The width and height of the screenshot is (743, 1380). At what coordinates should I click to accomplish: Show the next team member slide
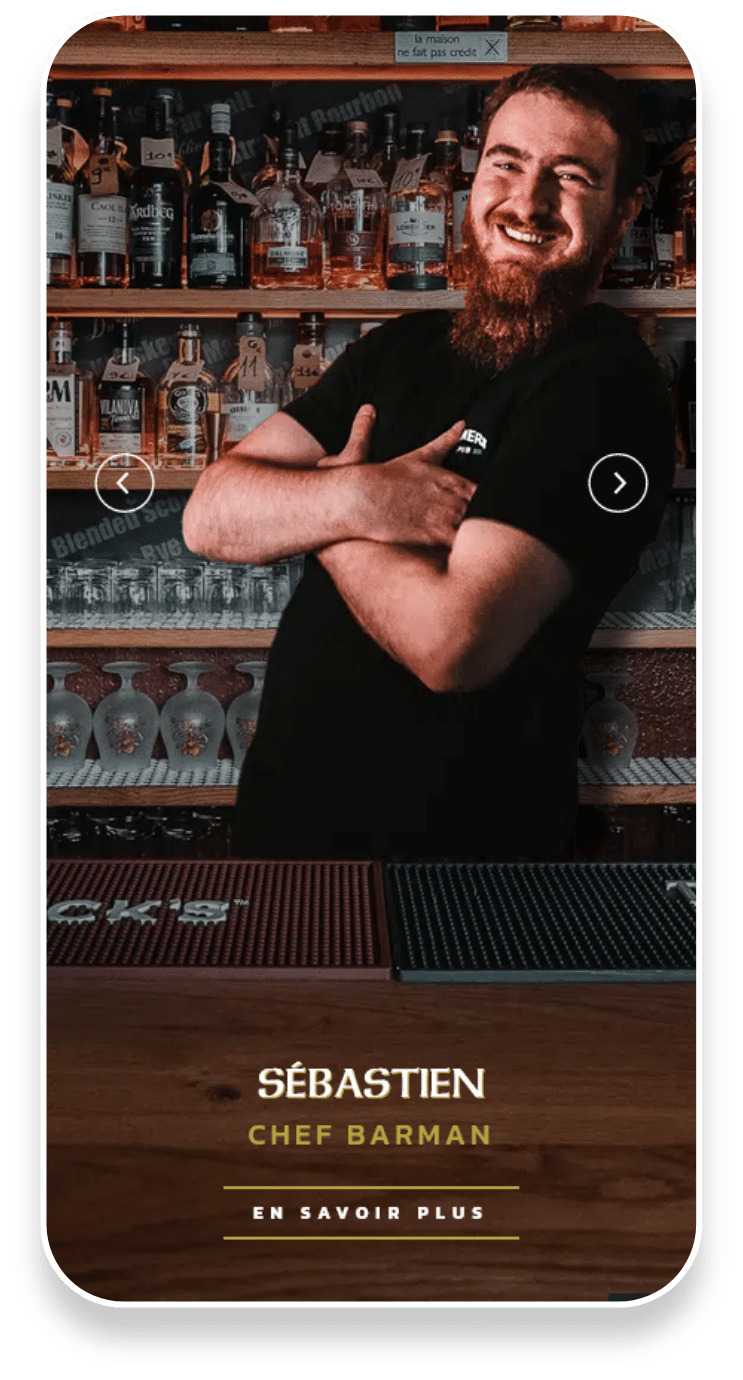pyautogui.click(x=618, y=483)
